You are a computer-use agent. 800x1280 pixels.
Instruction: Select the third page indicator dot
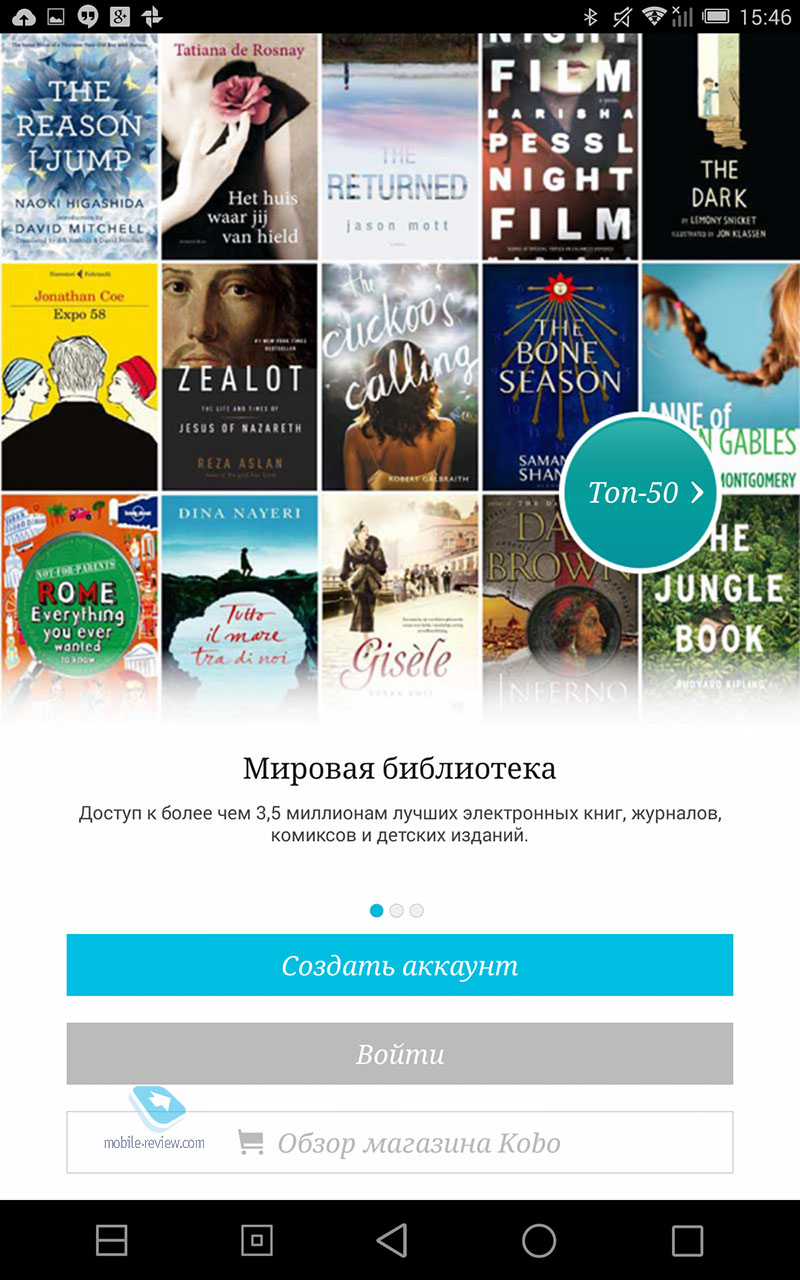point(417,911)
